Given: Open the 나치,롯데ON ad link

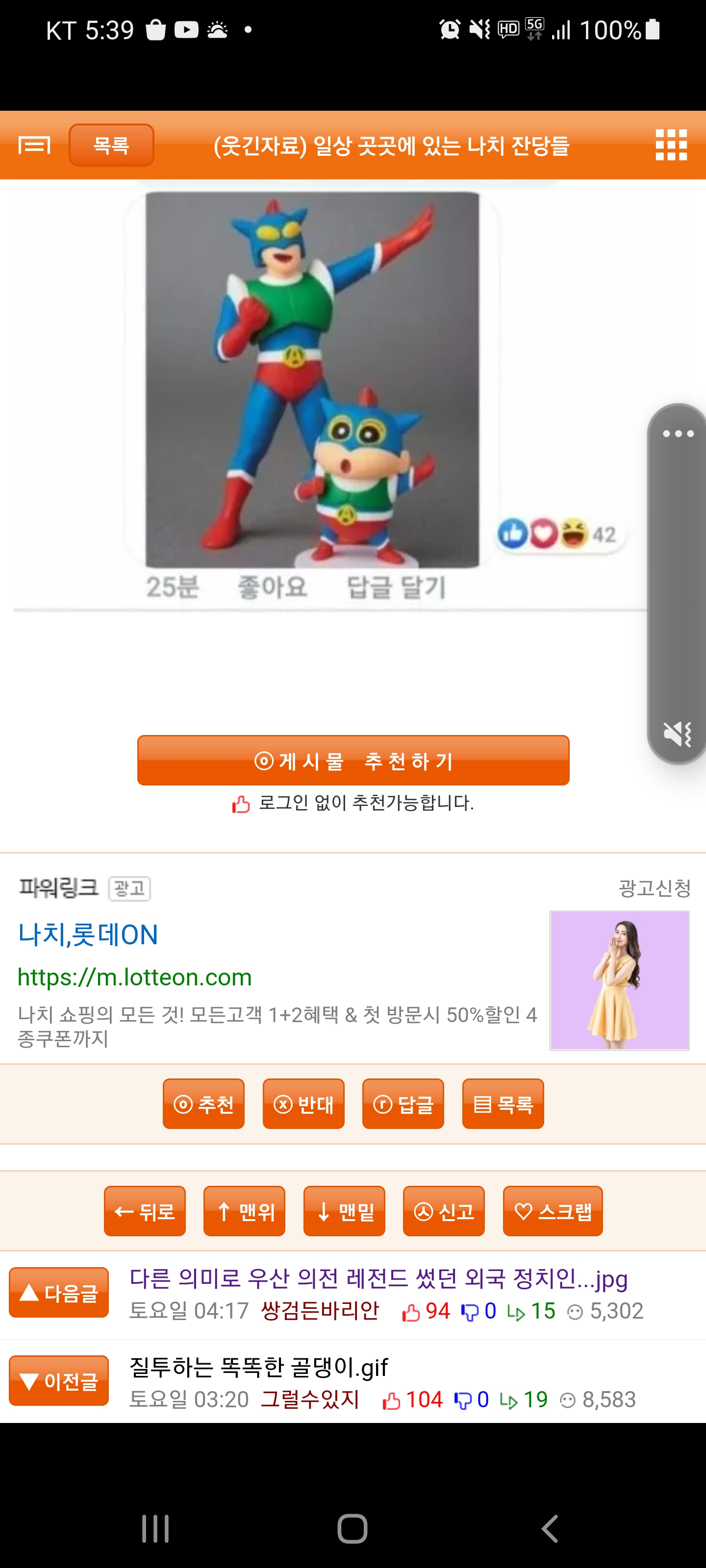Looking at the screenshot, I should 88,934.
